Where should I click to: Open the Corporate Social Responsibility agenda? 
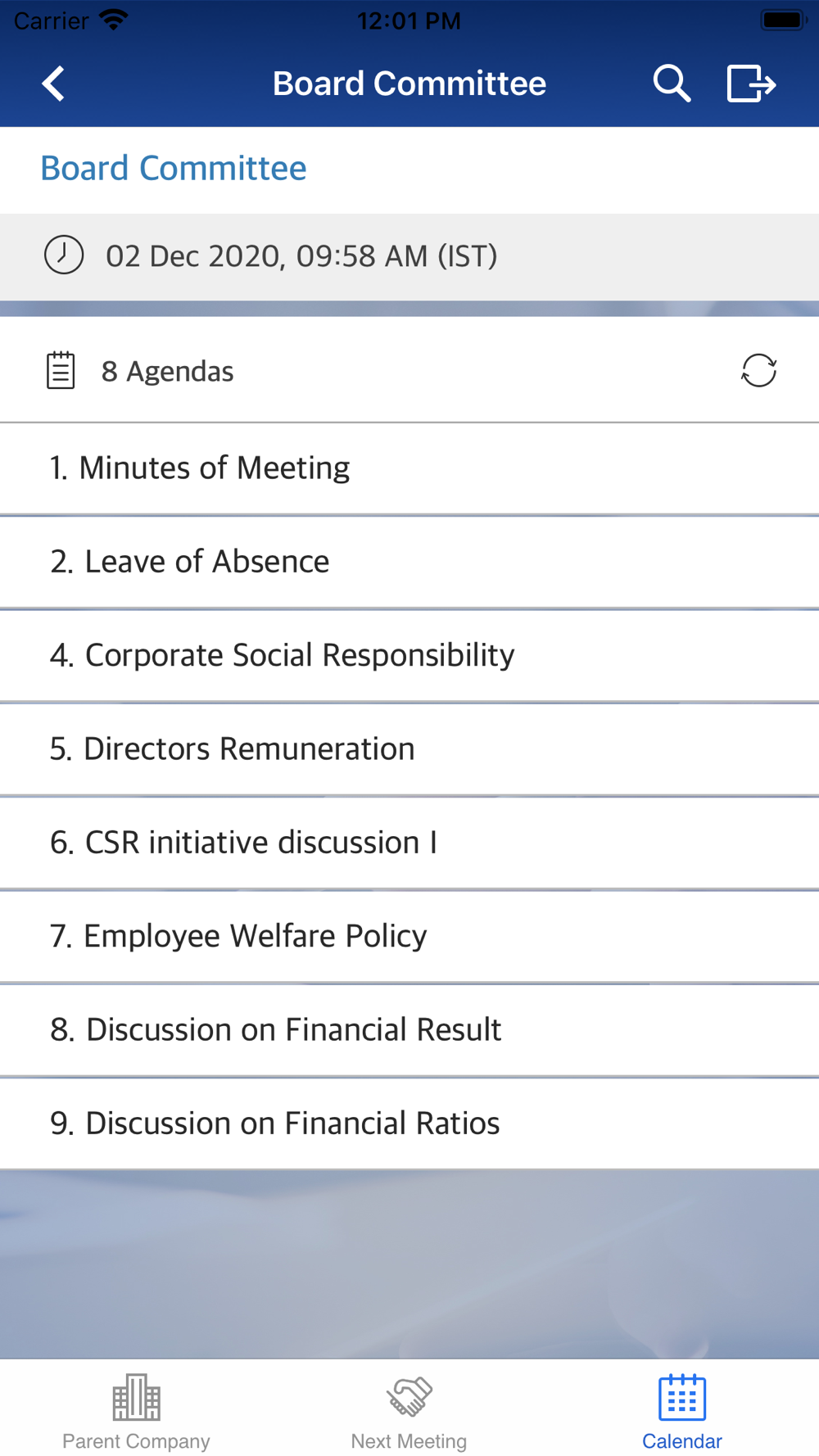coord(409,655)
